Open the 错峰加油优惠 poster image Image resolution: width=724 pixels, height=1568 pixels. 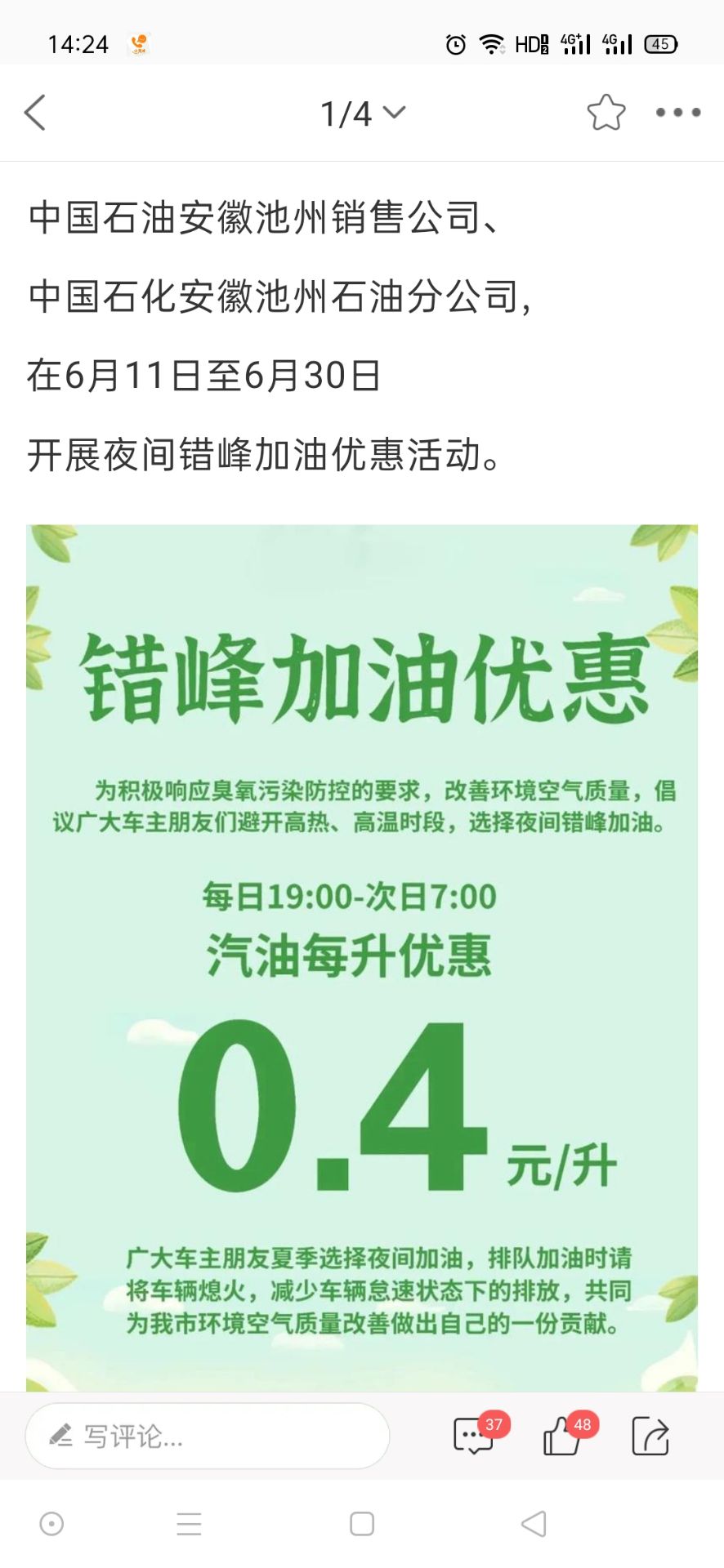tap(362, 955)
